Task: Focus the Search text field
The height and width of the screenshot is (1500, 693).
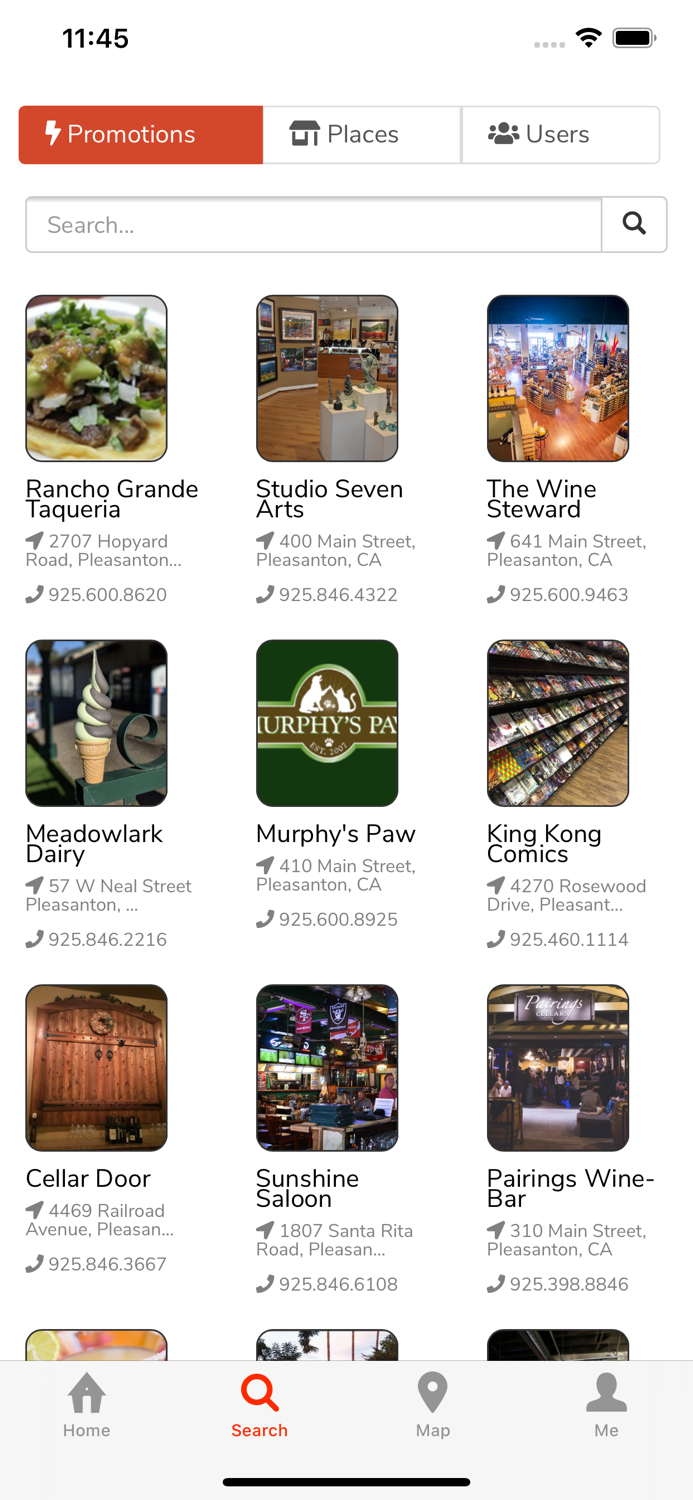Action: (x=313, y=225)
